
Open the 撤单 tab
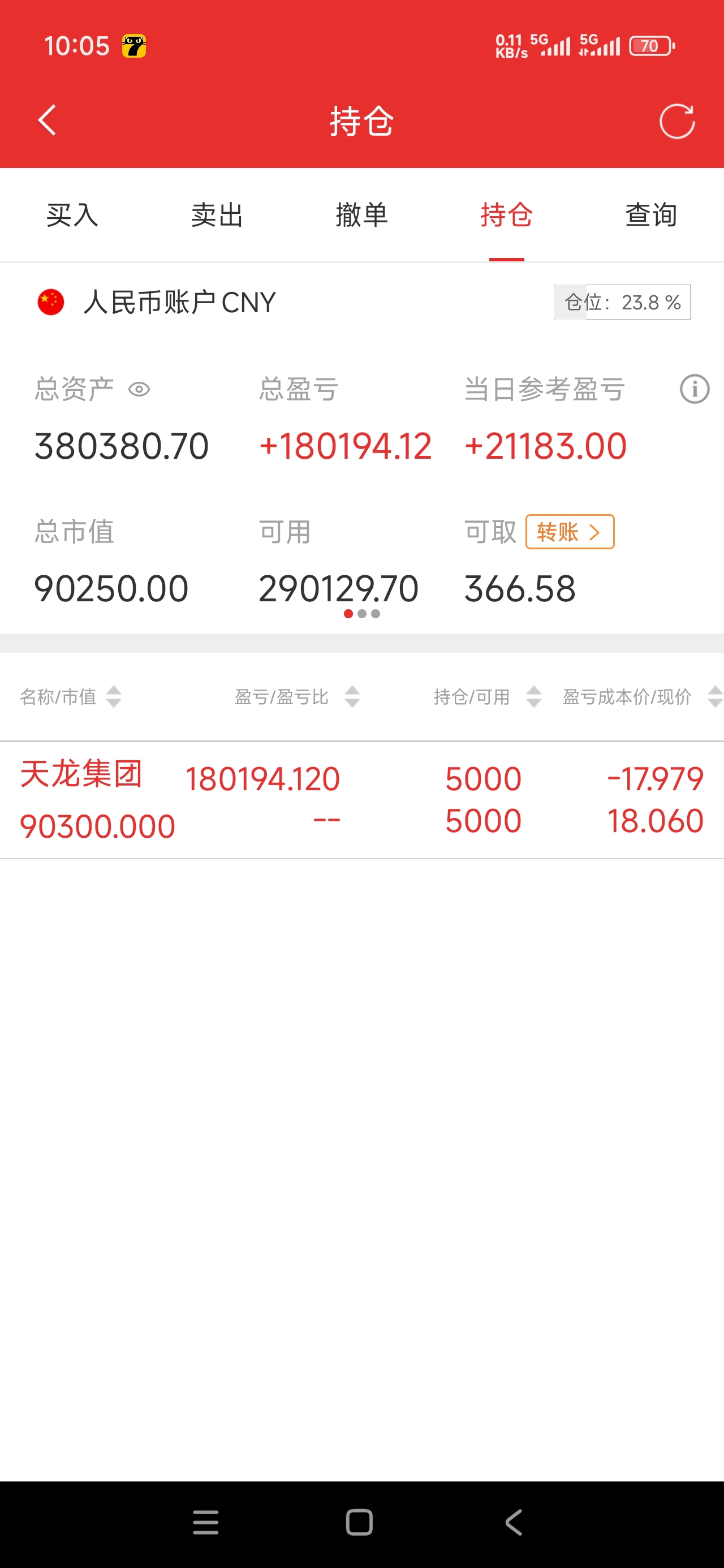361,215
